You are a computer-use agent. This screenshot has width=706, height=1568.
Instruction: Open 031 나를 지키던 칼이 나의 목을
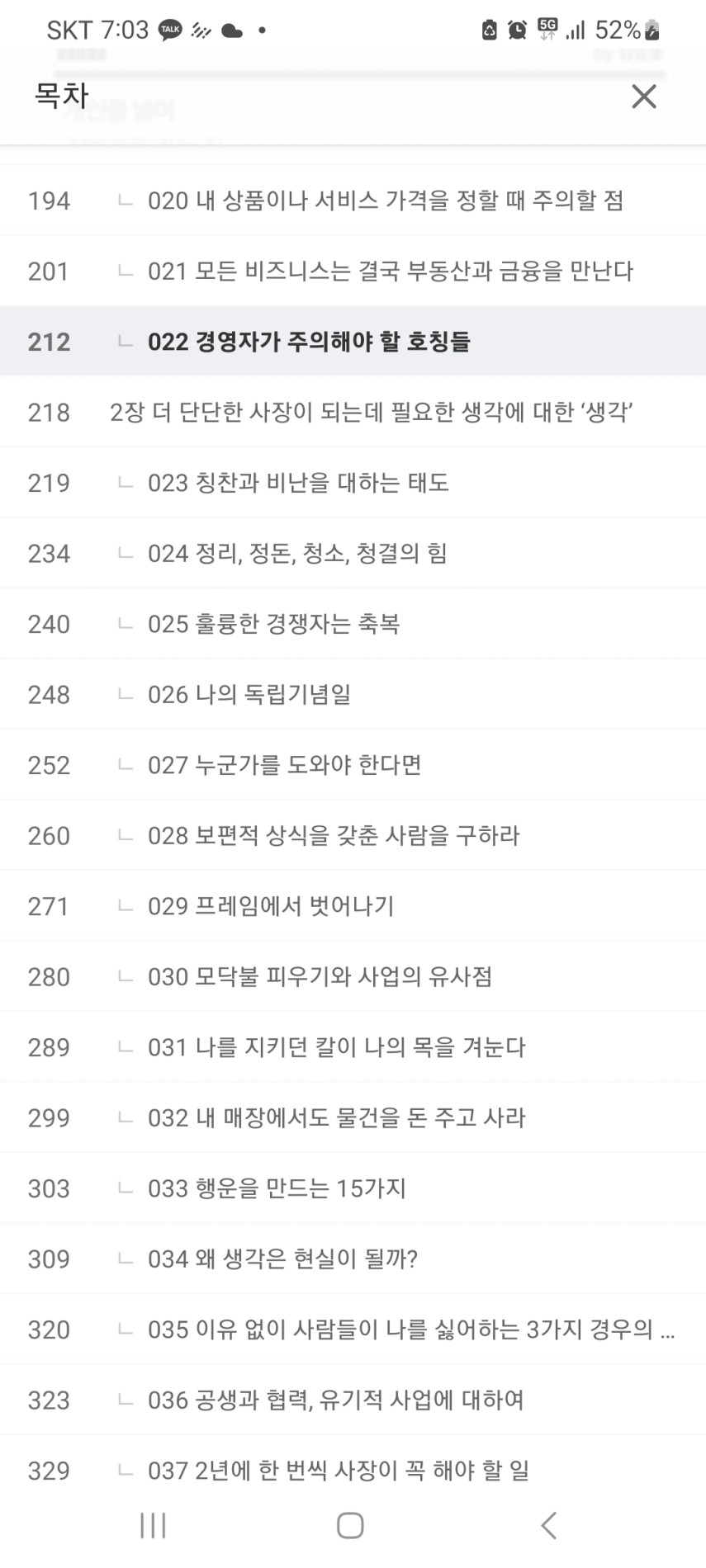pyautogui.click(x=353, y=1047)
